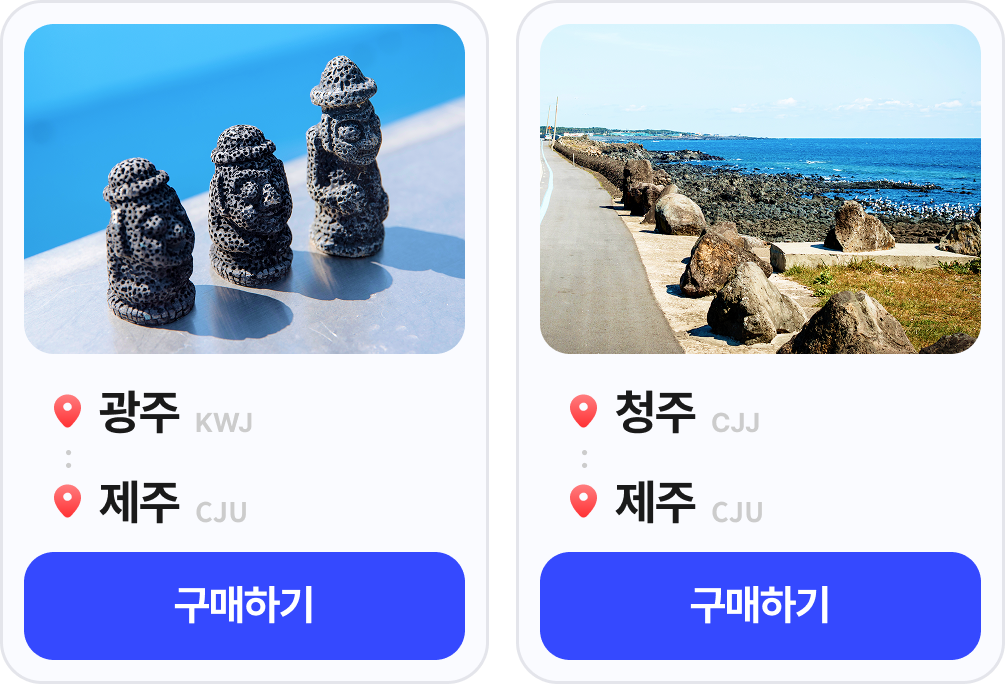Open the 청주 CJJ to 제주 card
Screen dimensions: 1005x684
pos(760,190)
